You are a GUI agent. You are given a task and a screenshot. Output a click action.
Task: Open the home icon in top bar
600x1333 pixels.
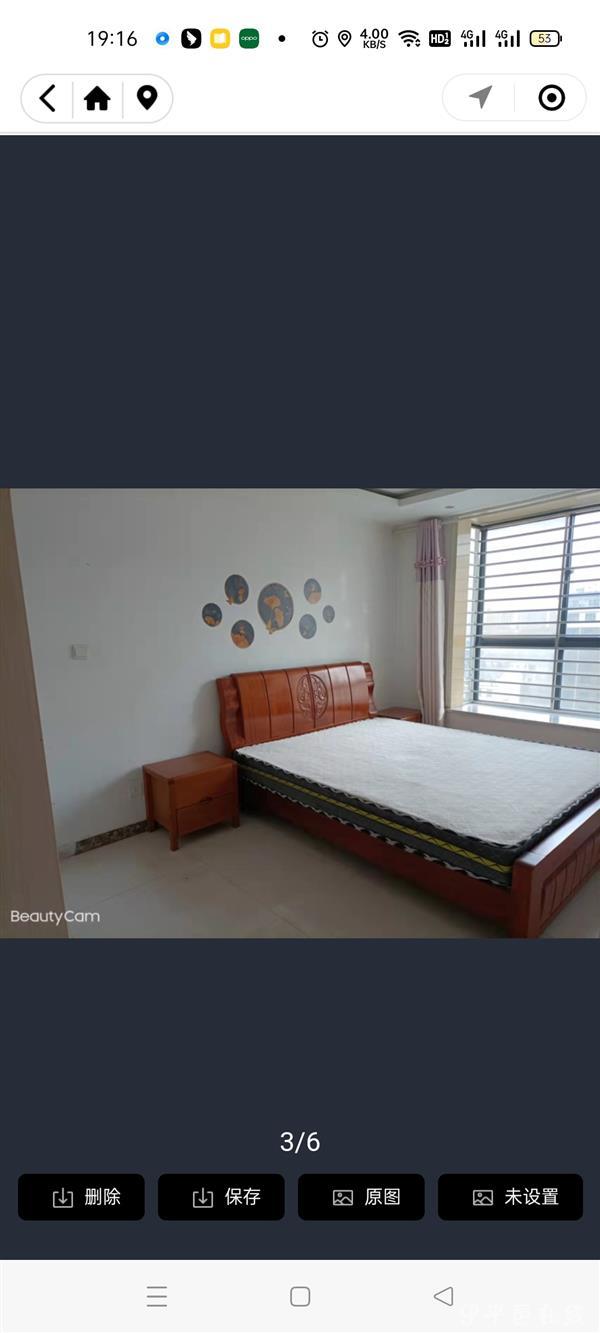(97, 98)
